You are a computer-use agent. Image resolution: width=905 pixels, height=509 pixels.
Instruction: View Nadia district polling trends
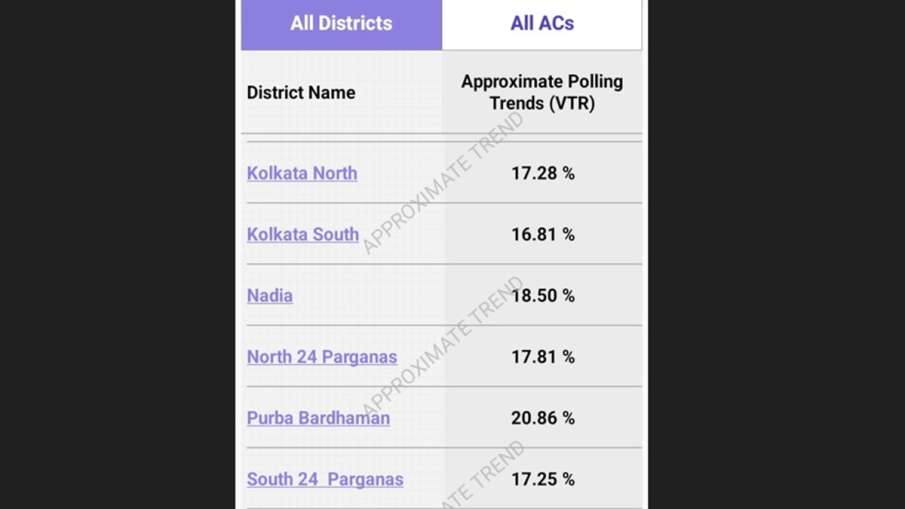pyautogui.click(x=270, y=296)
